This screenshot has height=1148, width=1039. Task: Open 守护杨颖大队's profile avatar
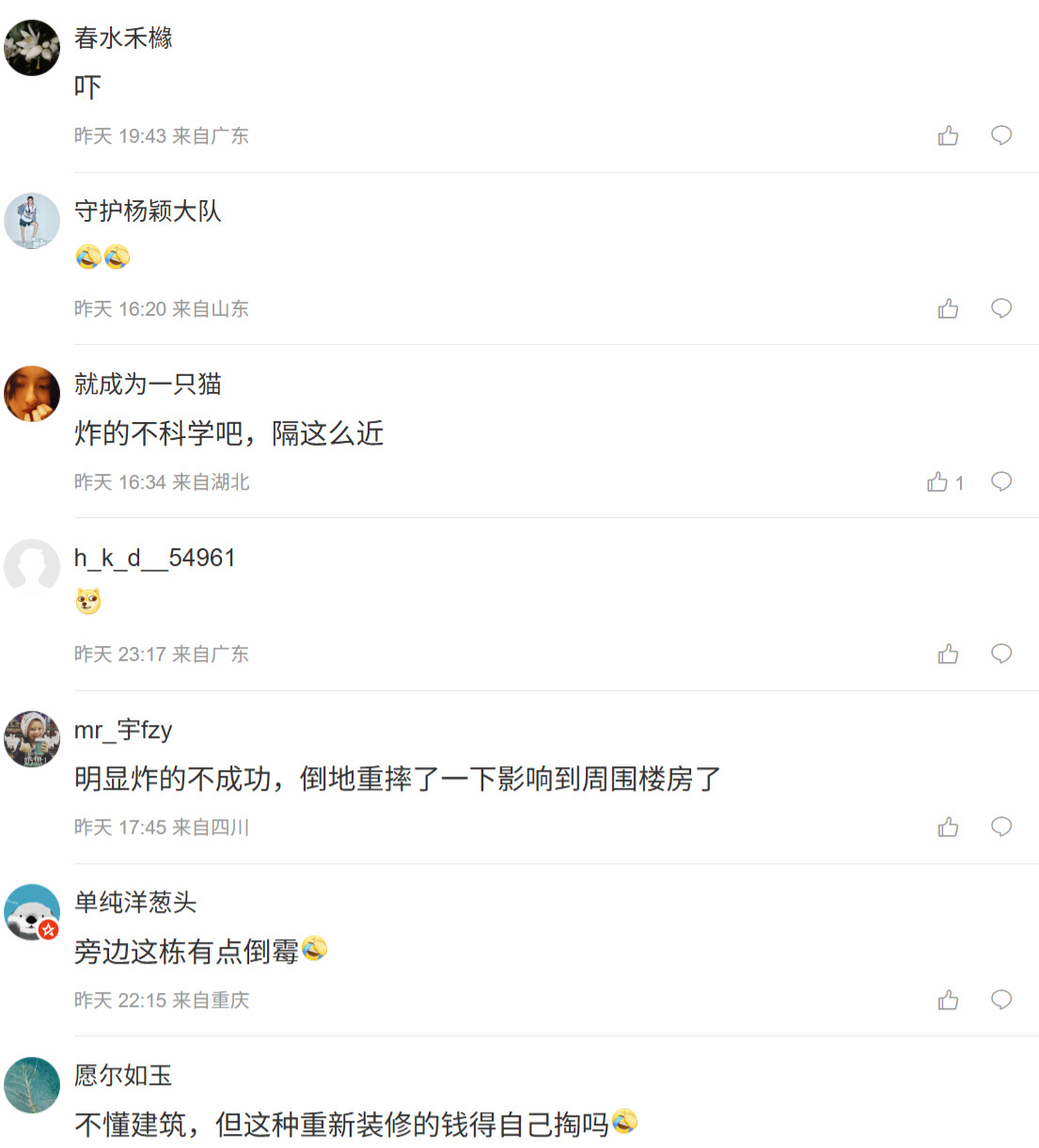point(32,221)
